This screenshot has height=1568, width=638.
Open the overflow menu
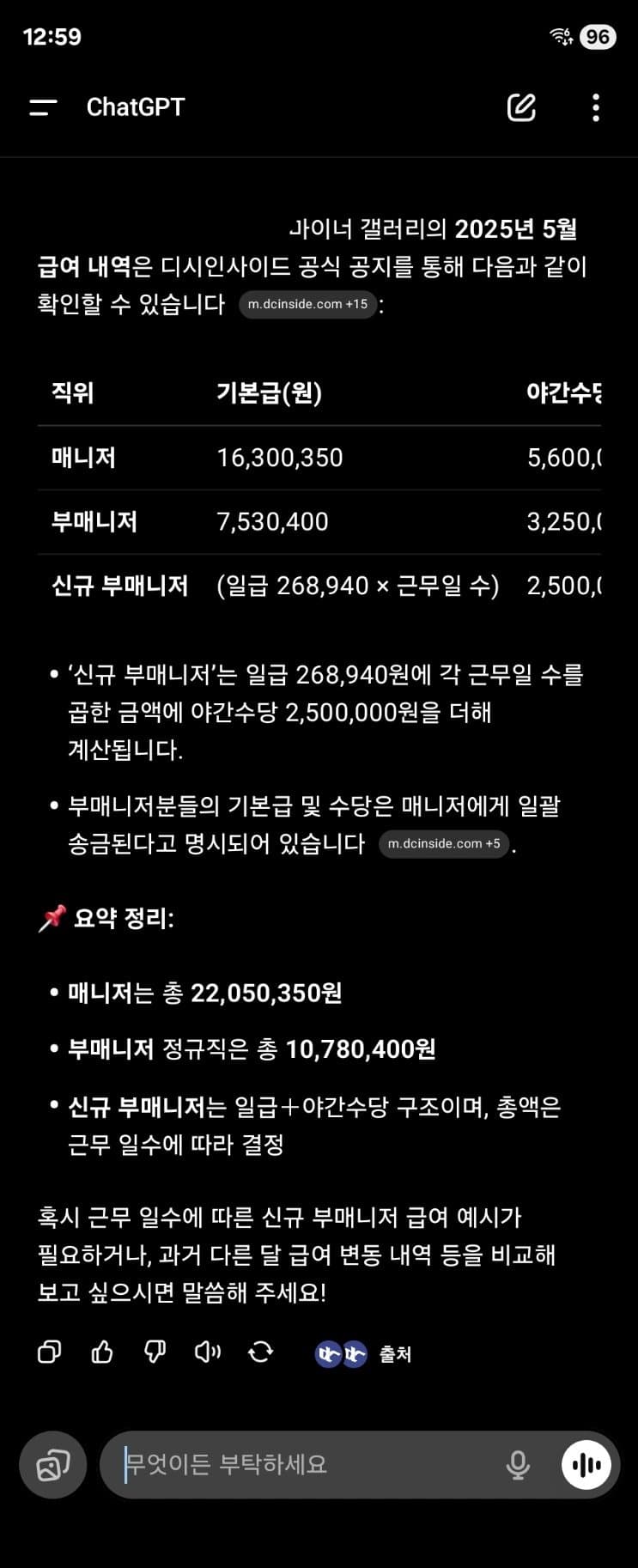click(596, 107)
